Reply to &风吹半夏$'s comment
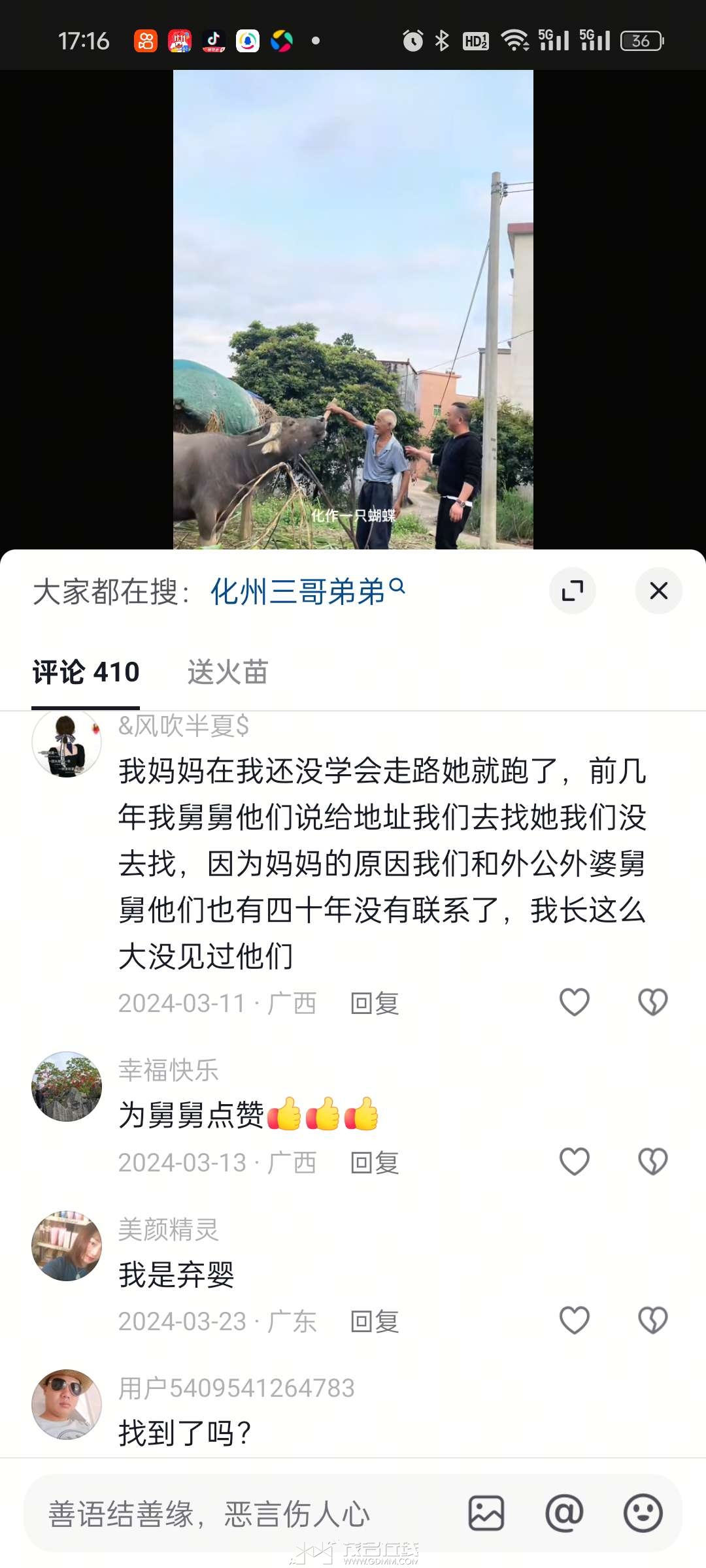This screenshot has height=1568, width=706. pos(375,1004)
